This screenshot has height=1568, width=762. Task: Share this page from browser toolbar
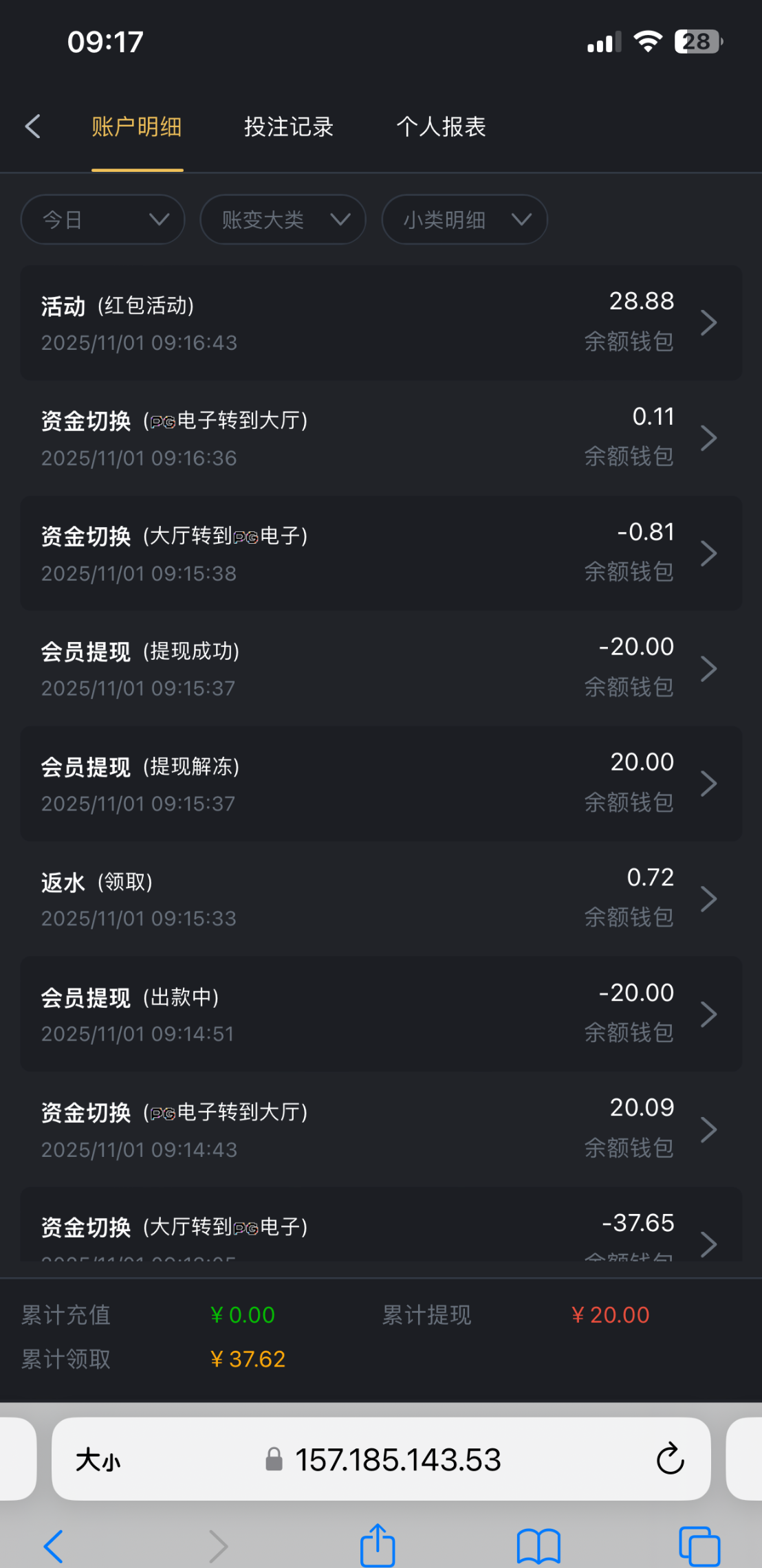coord(378,1546)
